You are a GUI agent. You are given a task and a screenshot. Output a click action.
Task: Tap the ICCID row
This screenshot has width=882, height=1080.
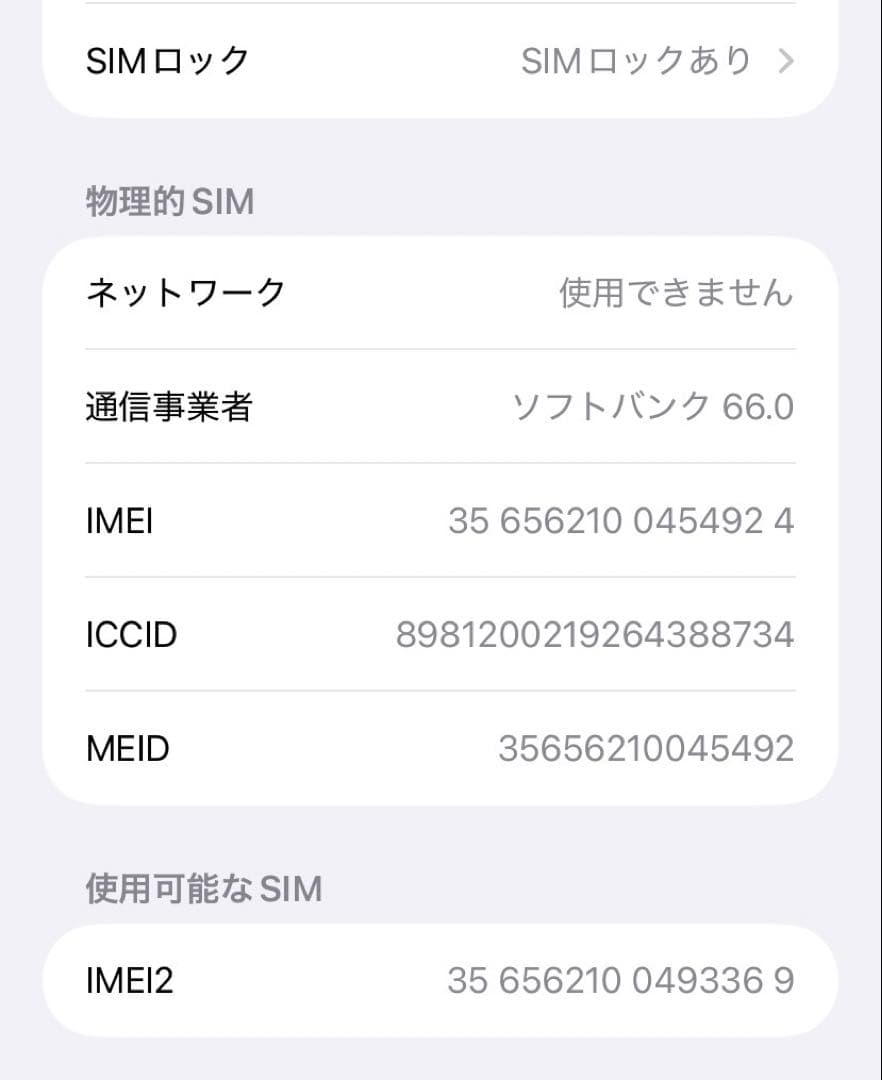tap(440, 634)
